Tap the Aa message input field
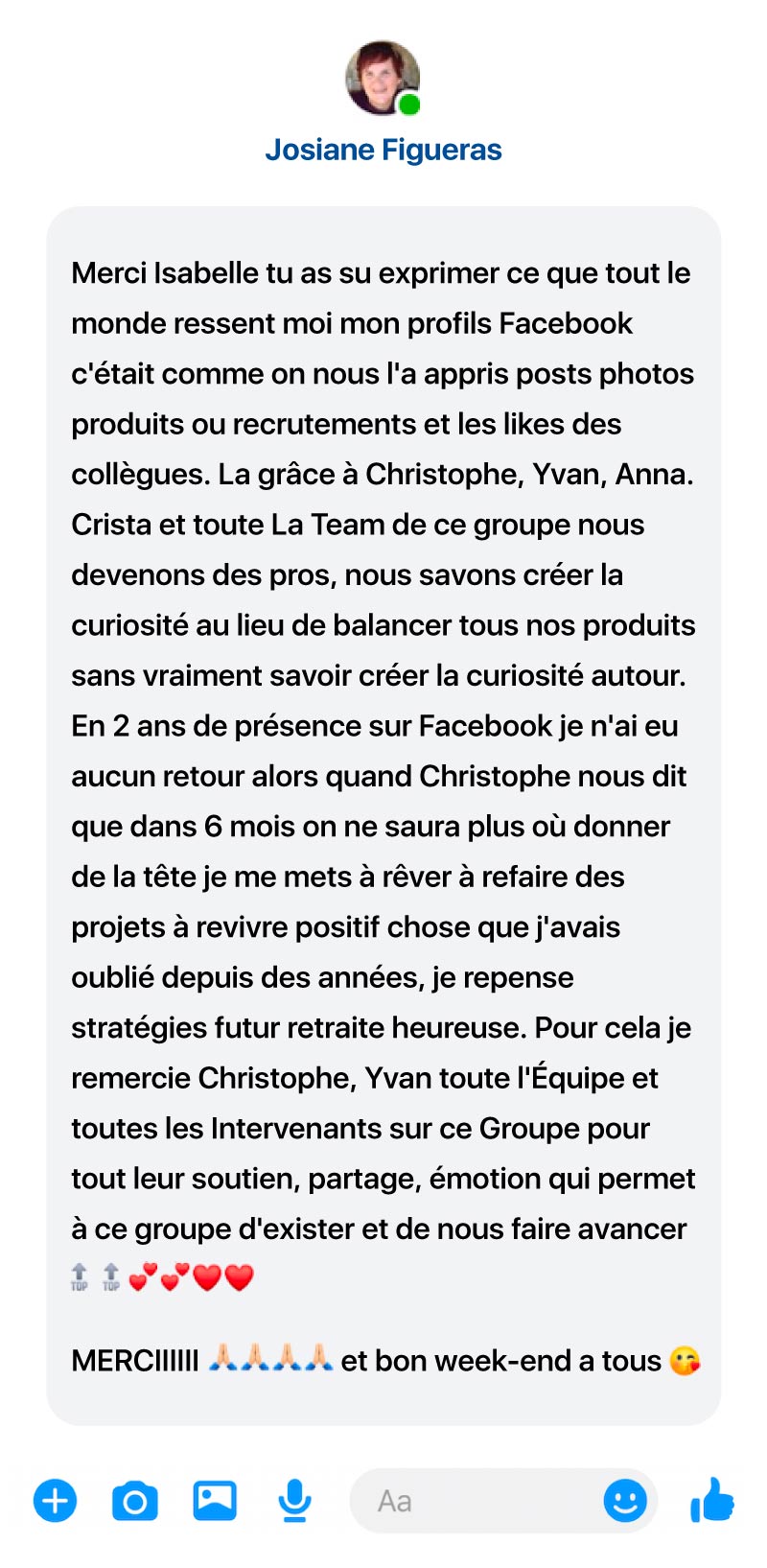Viewport: 767px width, 1568px height. click(x=503, y=1501)
